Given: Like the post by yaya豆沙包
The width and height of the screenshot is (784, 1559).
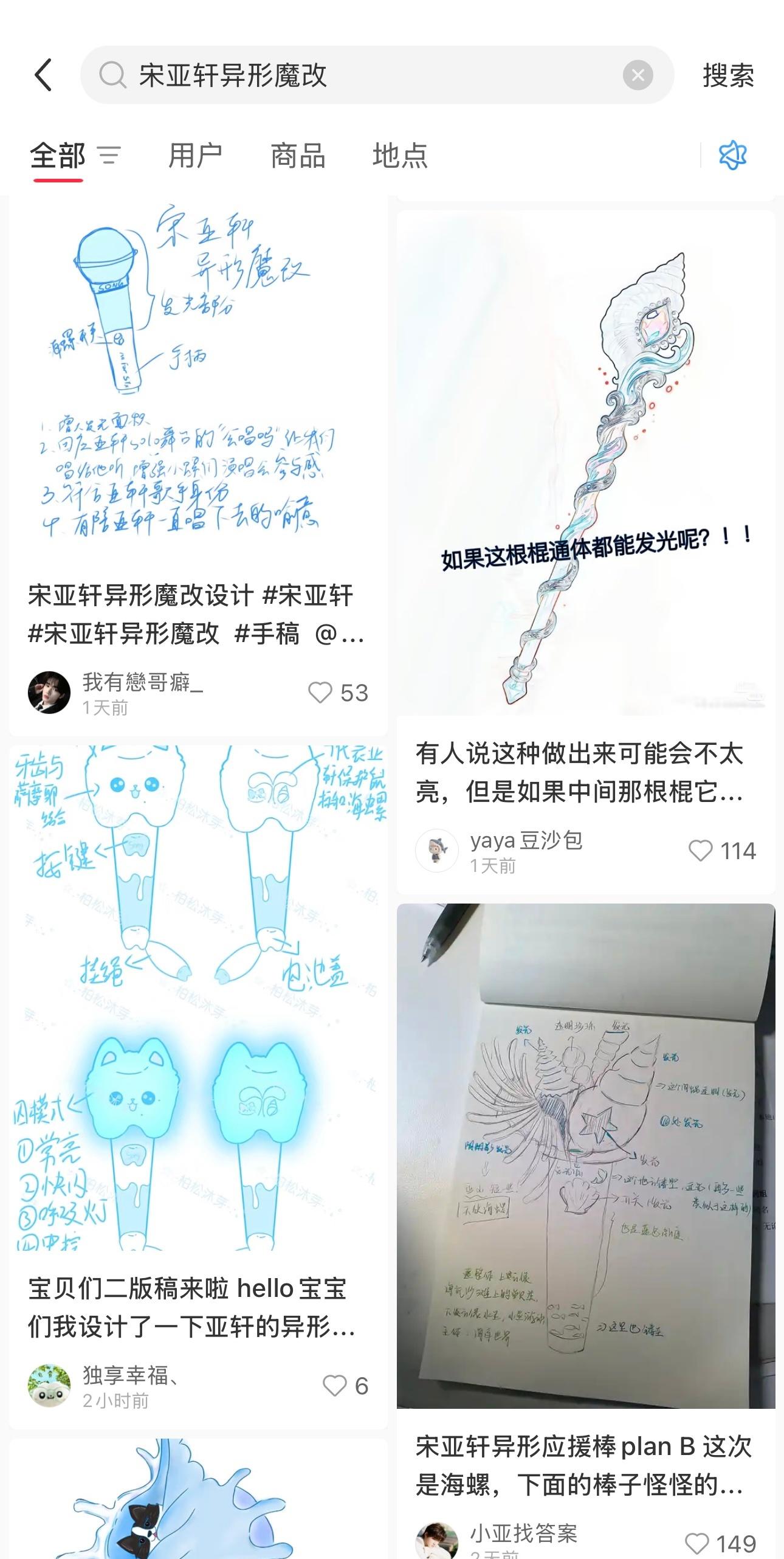Looking at the screenshot, I should click(722, 851).
